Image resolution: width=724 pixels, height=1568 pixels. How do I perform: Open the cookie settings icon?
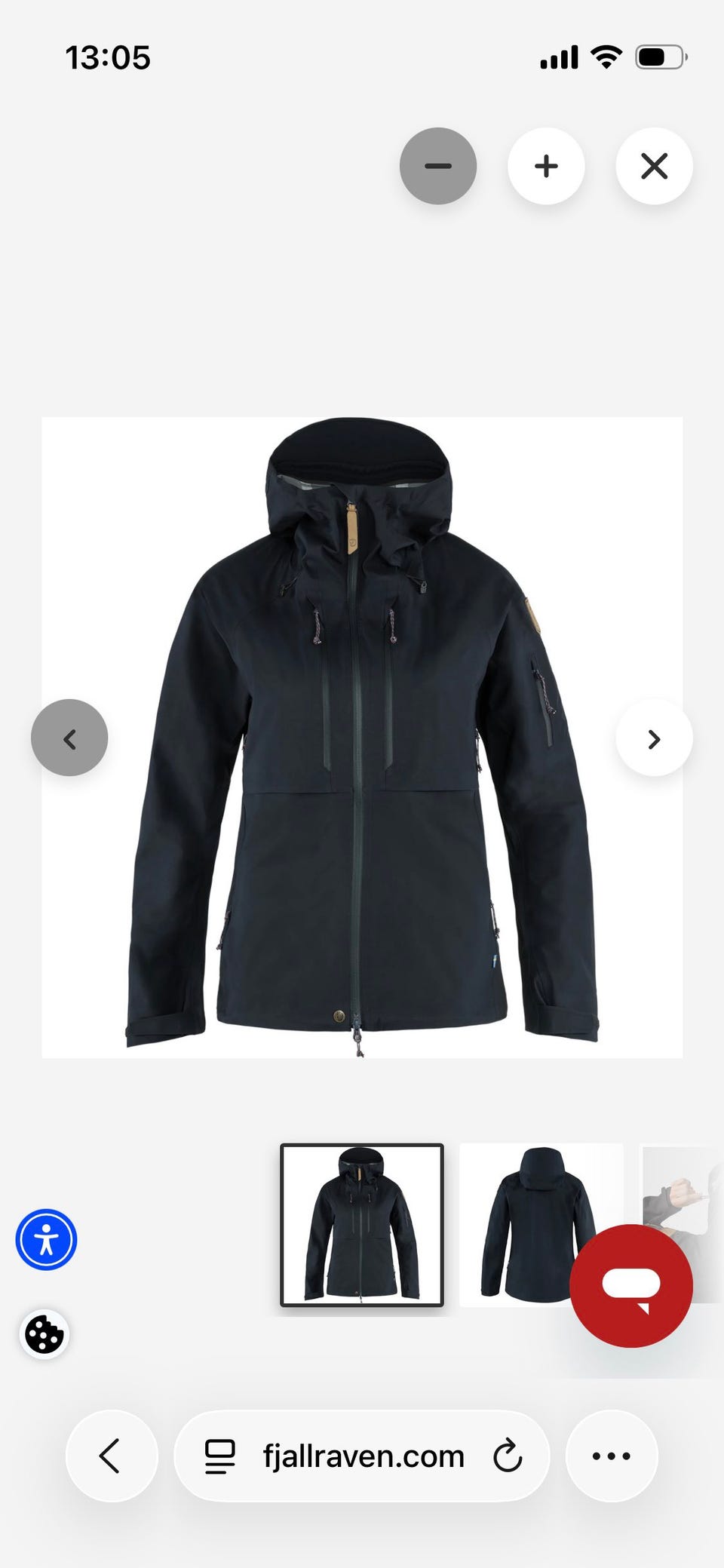point(44,1335)
